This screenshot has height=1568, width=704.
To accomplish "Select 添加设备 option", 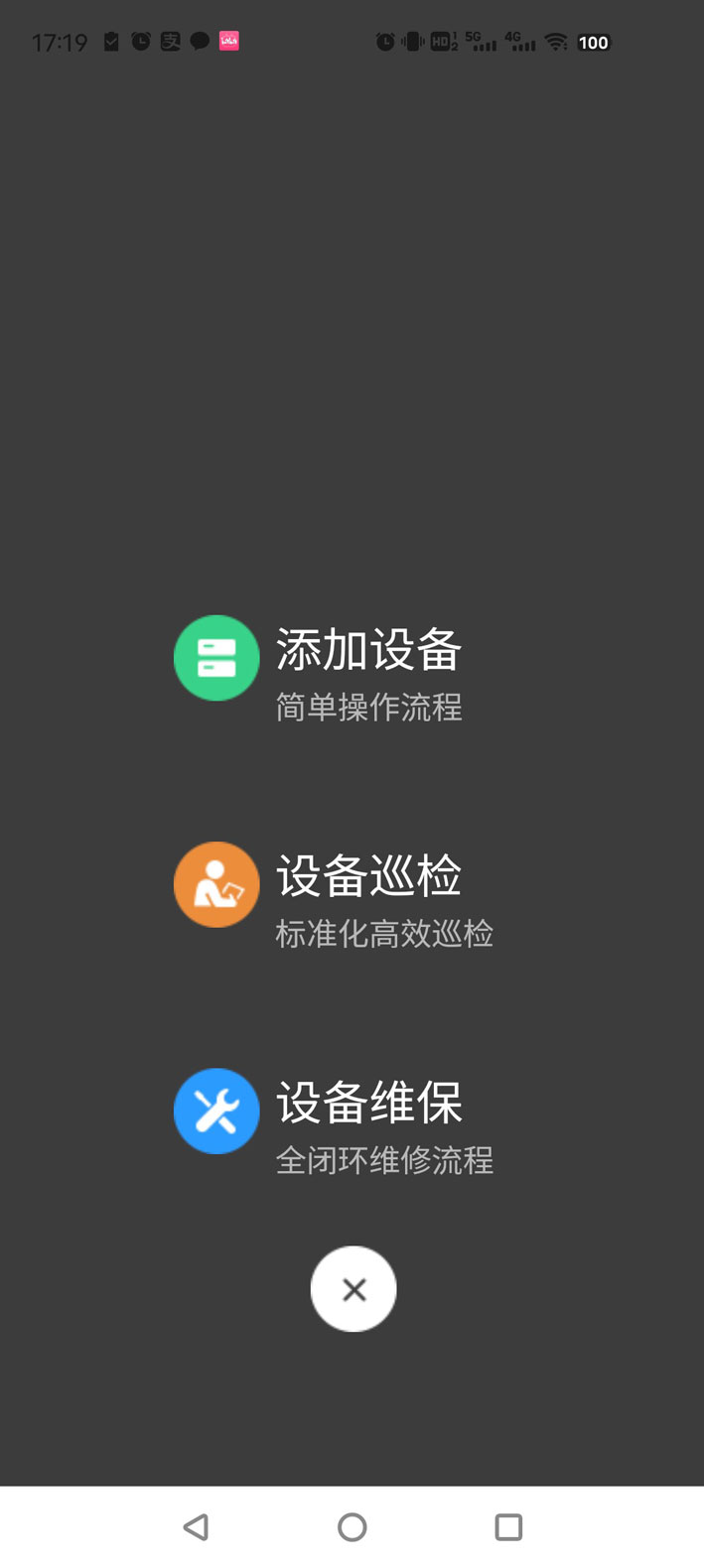I will coord(368,653).
